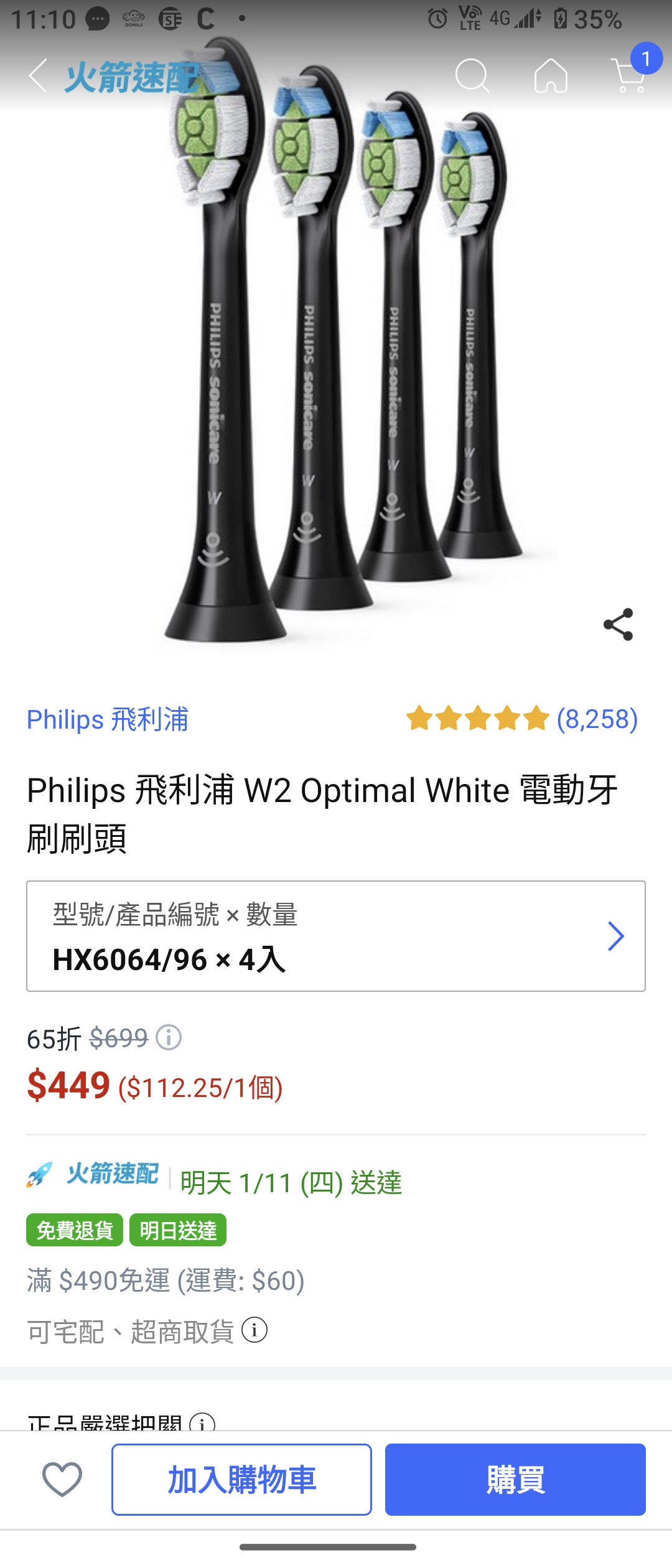
Task: Add product to wishlist heart
Action: (x=62, y=1479)
